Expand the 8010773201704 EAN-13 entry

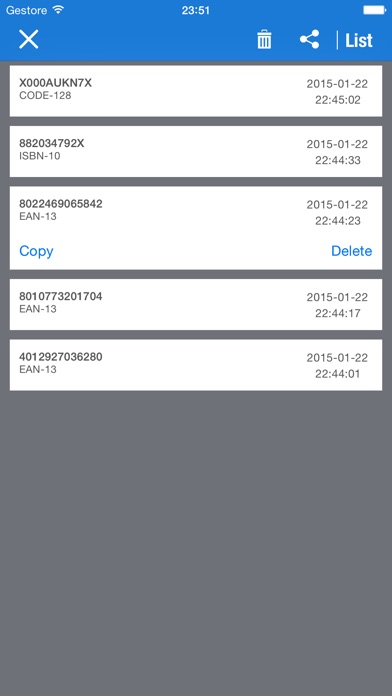tap(196, 304)
